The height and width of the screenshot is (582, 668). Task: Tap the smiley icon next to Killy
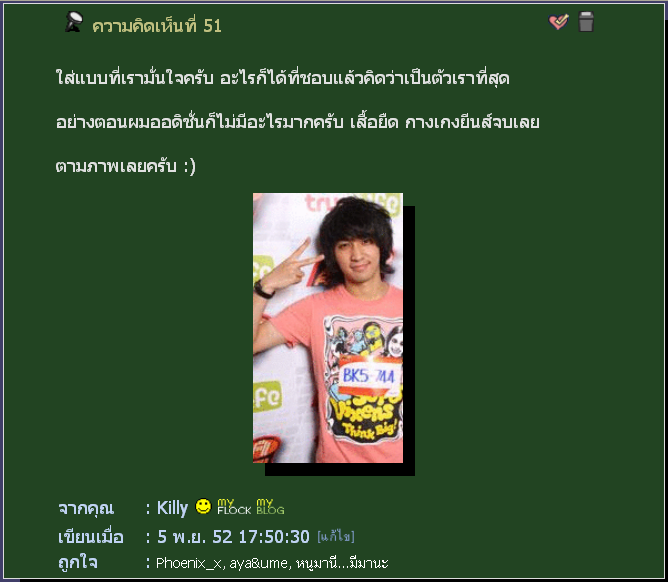[203, 507]
